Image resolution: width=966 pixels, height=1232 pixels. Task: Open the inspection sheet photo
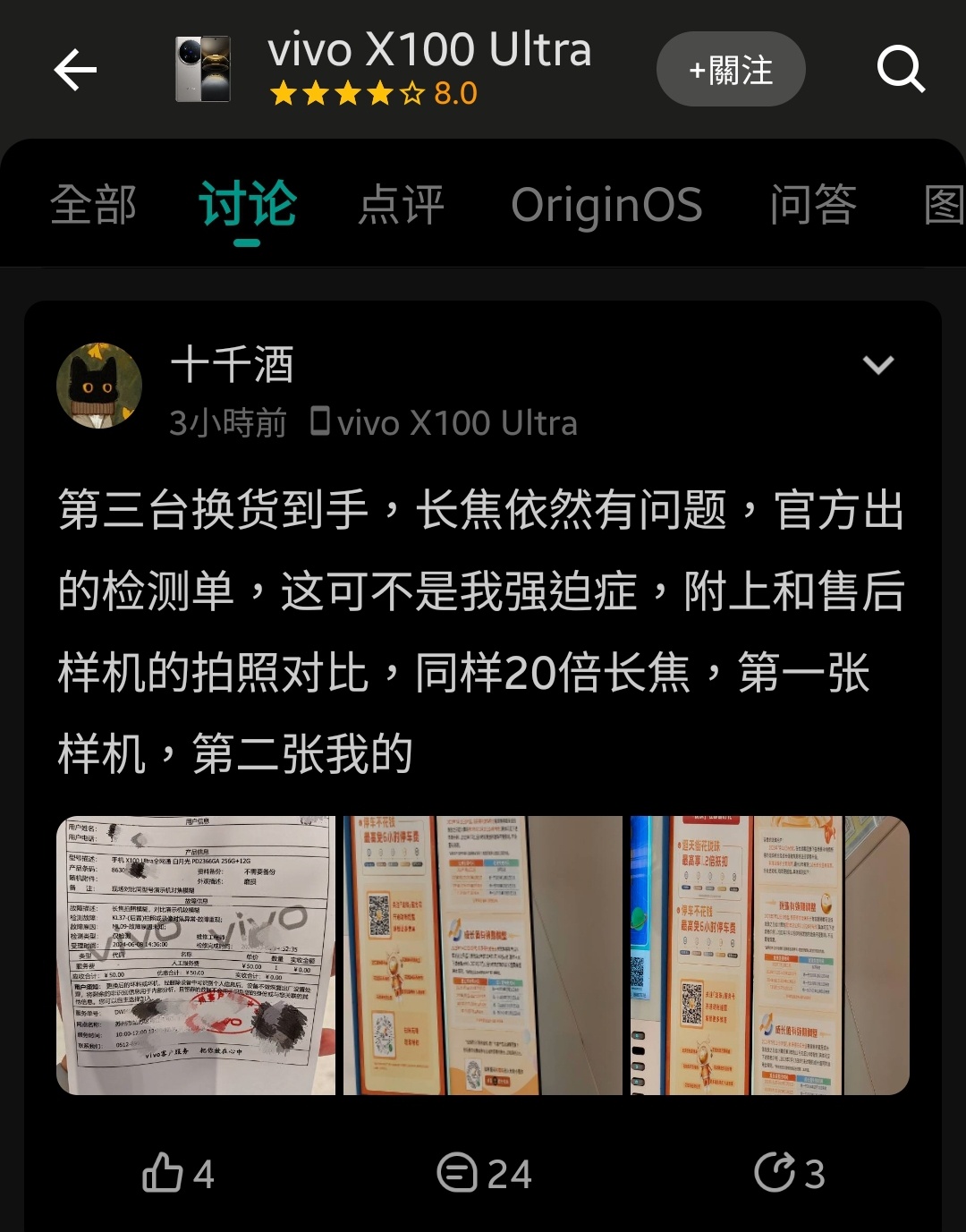196,955
